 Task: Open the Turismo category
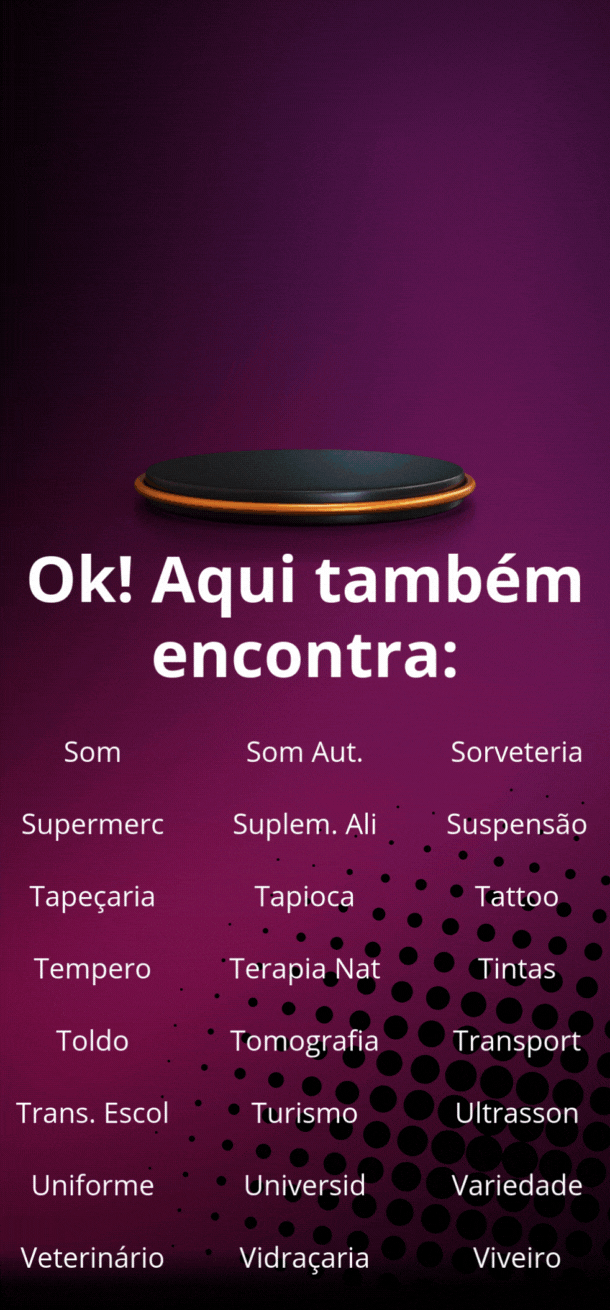(304, 1113)
